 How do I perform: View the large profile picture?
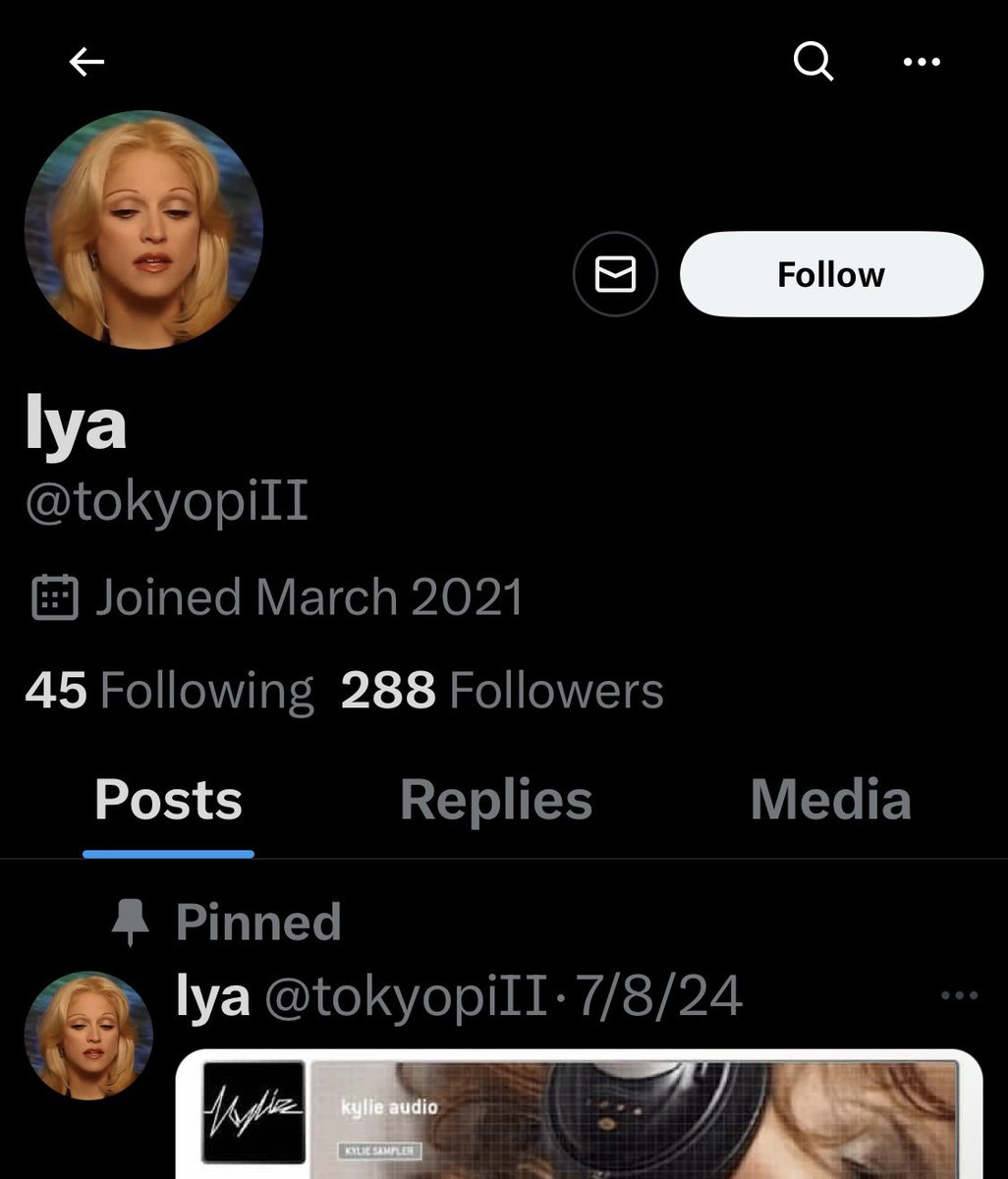tap(143, 228)
